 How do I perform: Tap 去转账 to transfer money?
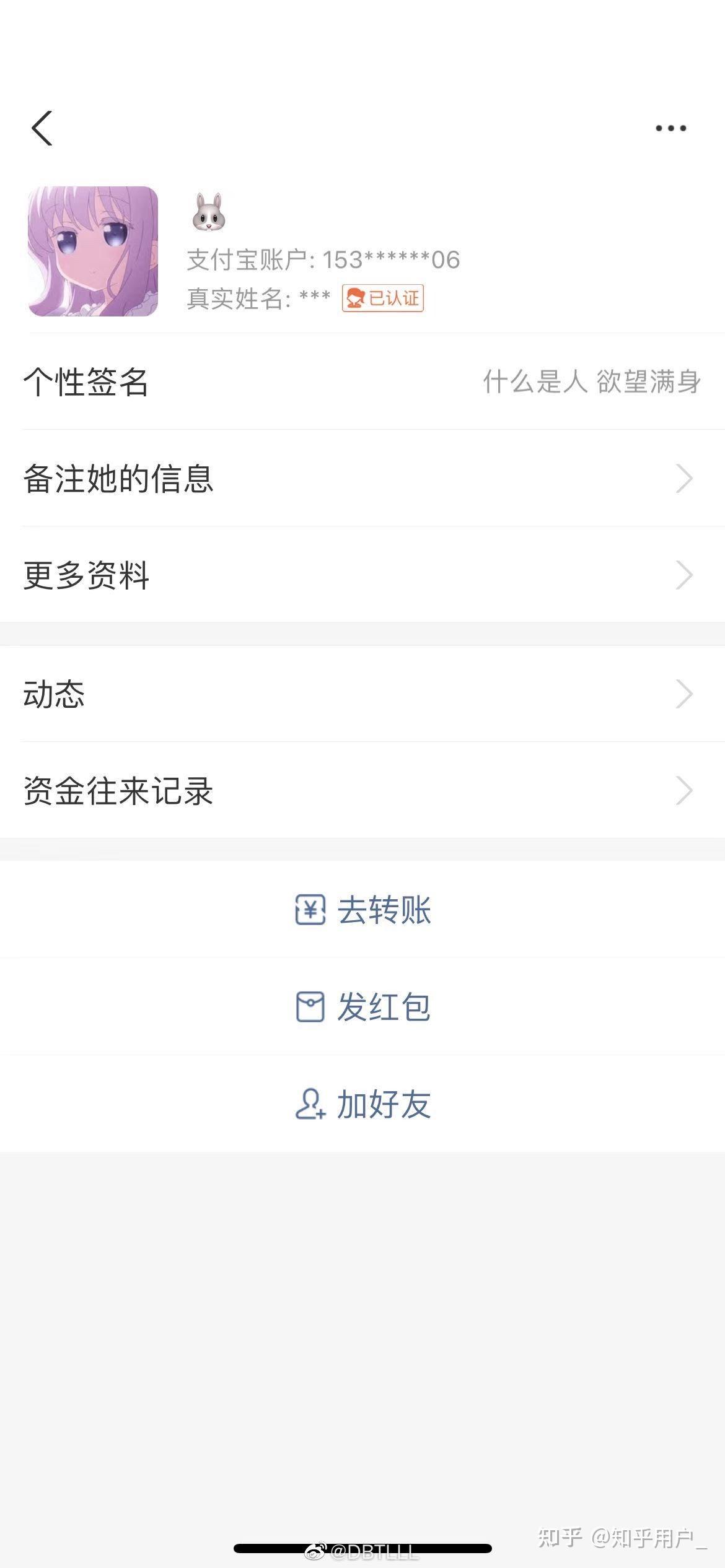363,910
